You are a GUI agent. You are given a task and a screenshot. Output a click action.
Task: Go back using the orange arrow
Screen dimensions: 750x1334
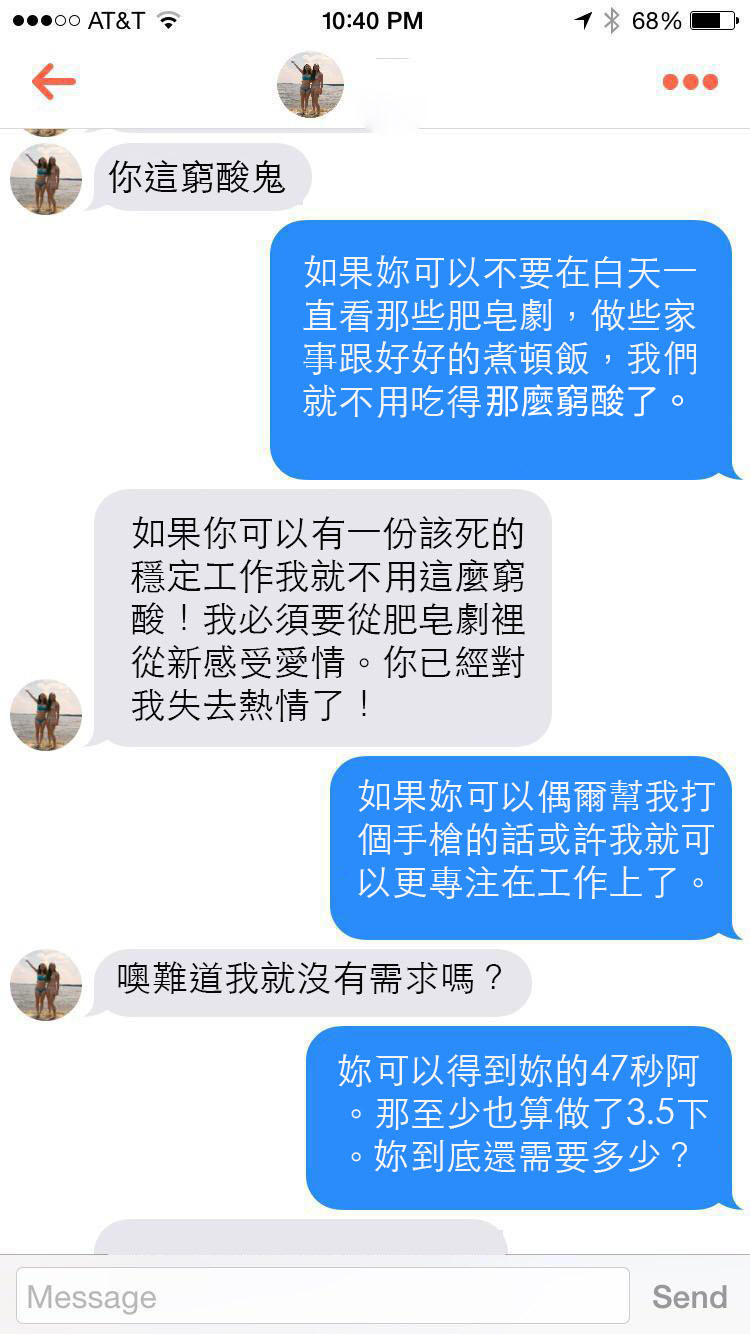(x=54, y=82)
